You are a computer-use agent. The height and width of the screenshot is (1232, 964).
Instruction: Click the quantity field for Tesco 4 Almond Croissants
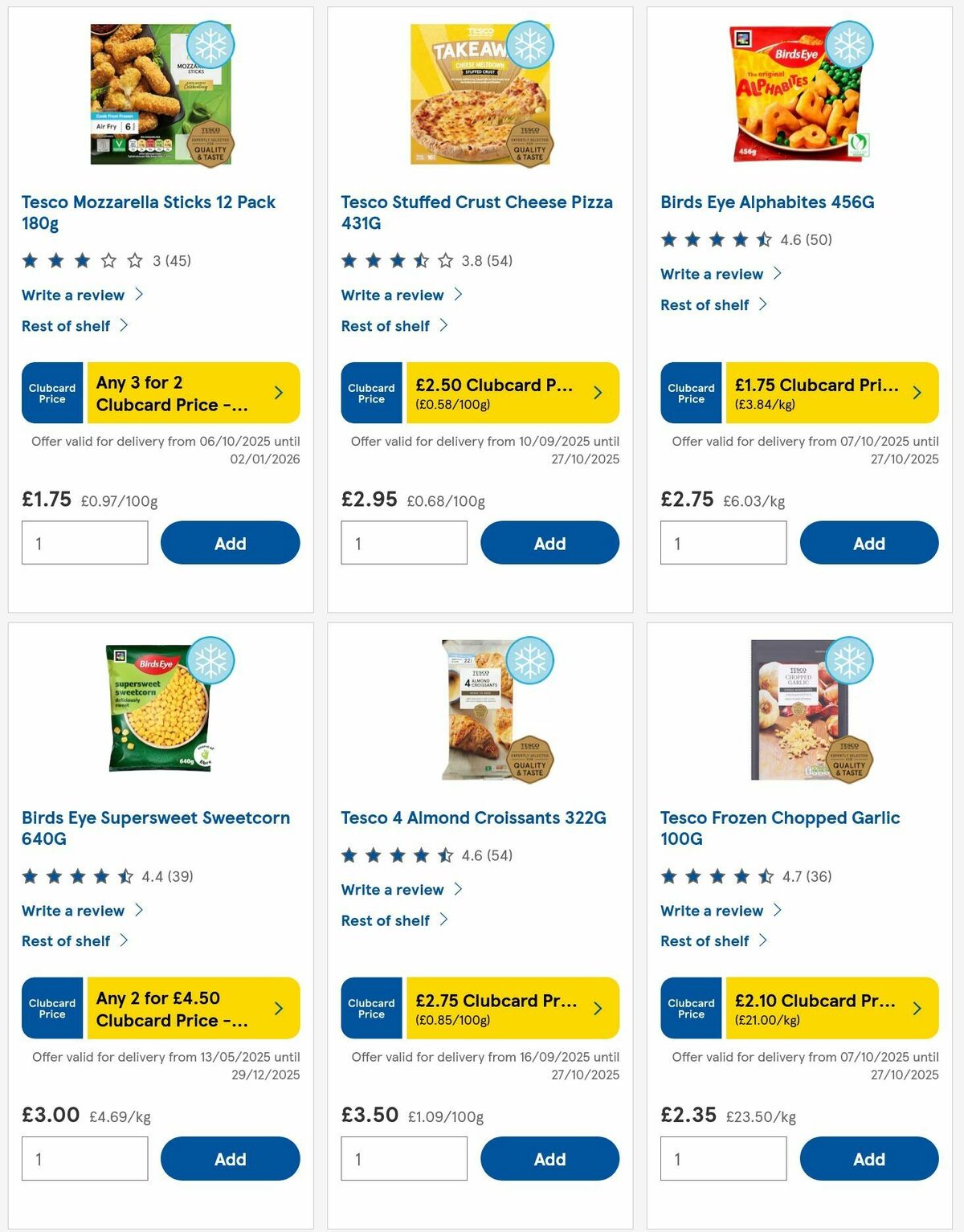click(x=404, y=1158)
